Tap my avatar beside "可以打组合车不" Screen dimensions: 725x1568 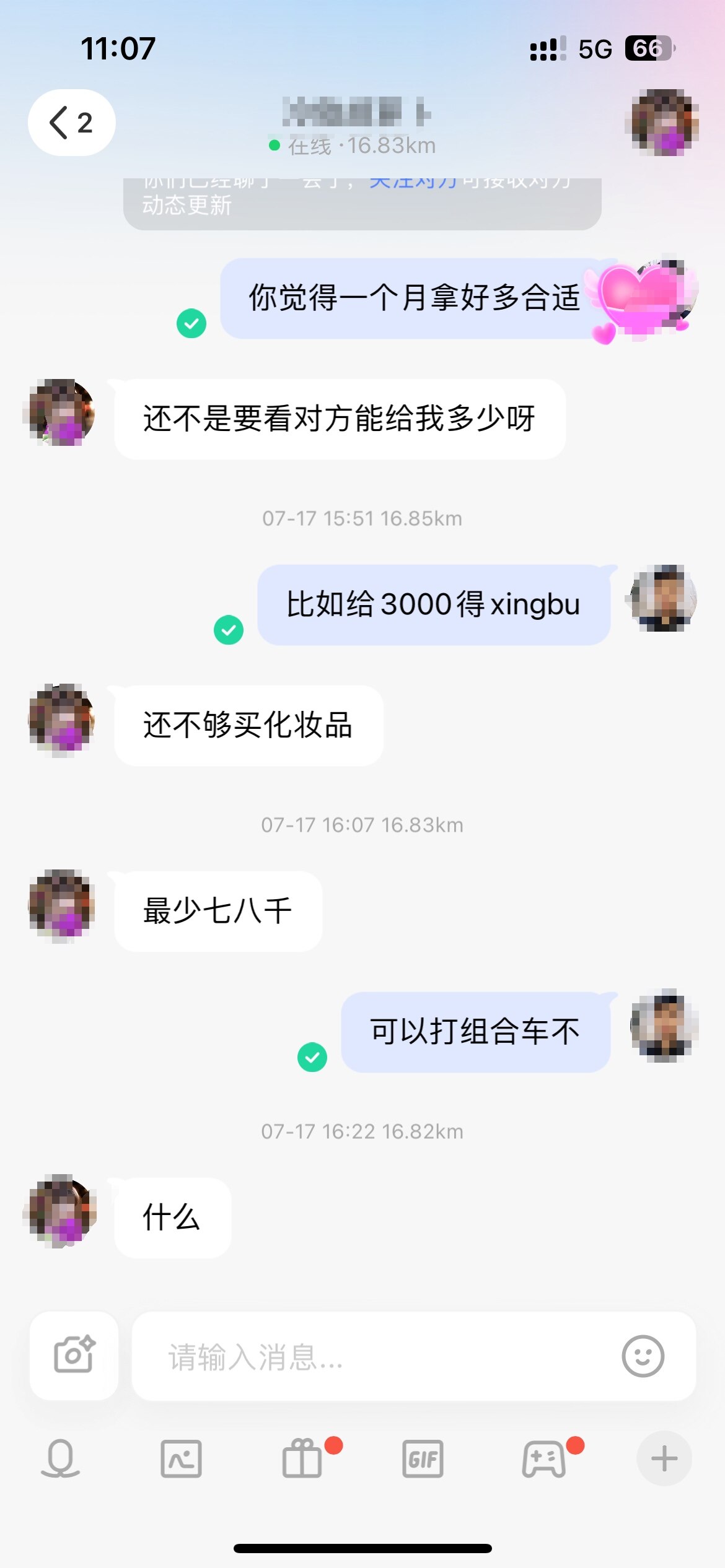[x=664, y=1026]
